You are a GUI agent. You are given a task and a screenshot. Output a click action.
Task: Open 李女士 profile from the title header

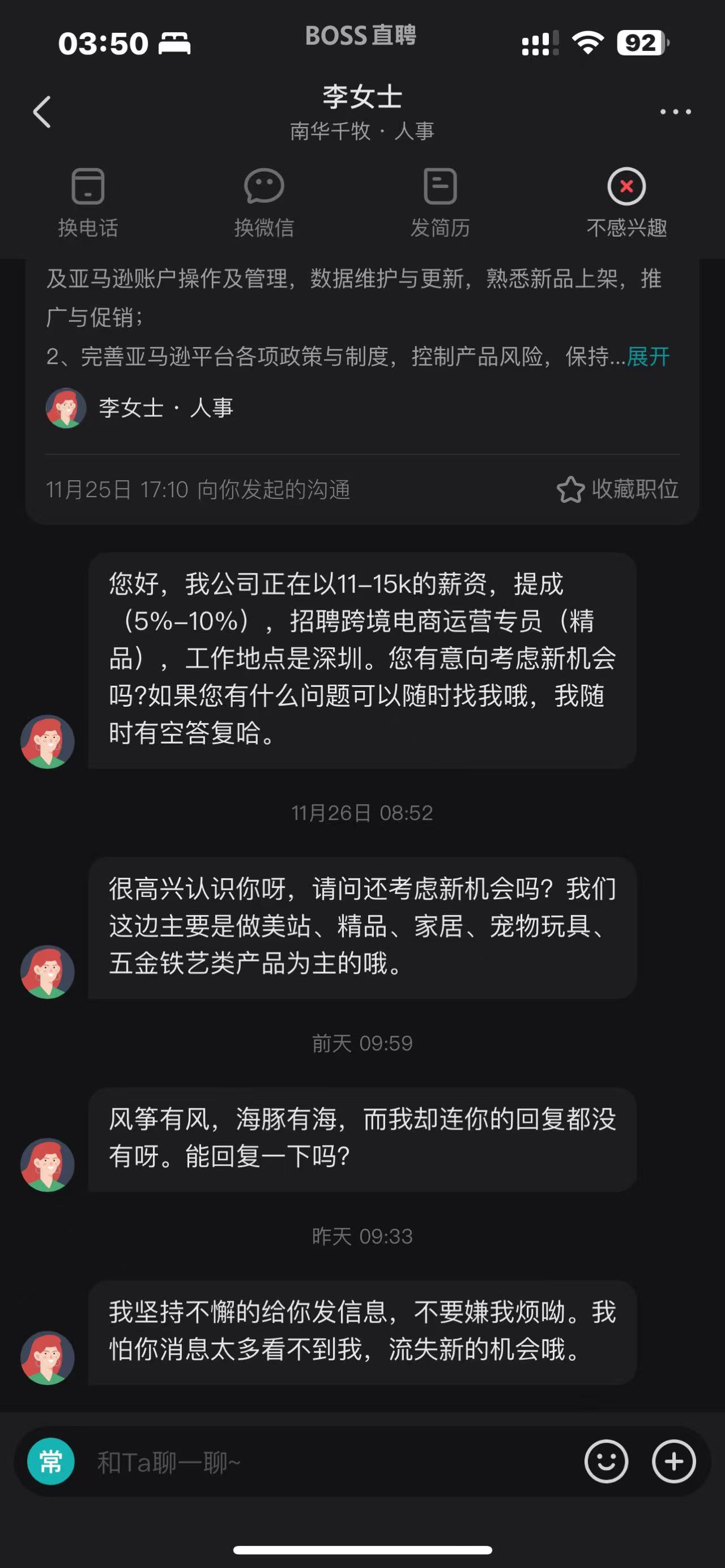tap(362, 97)
